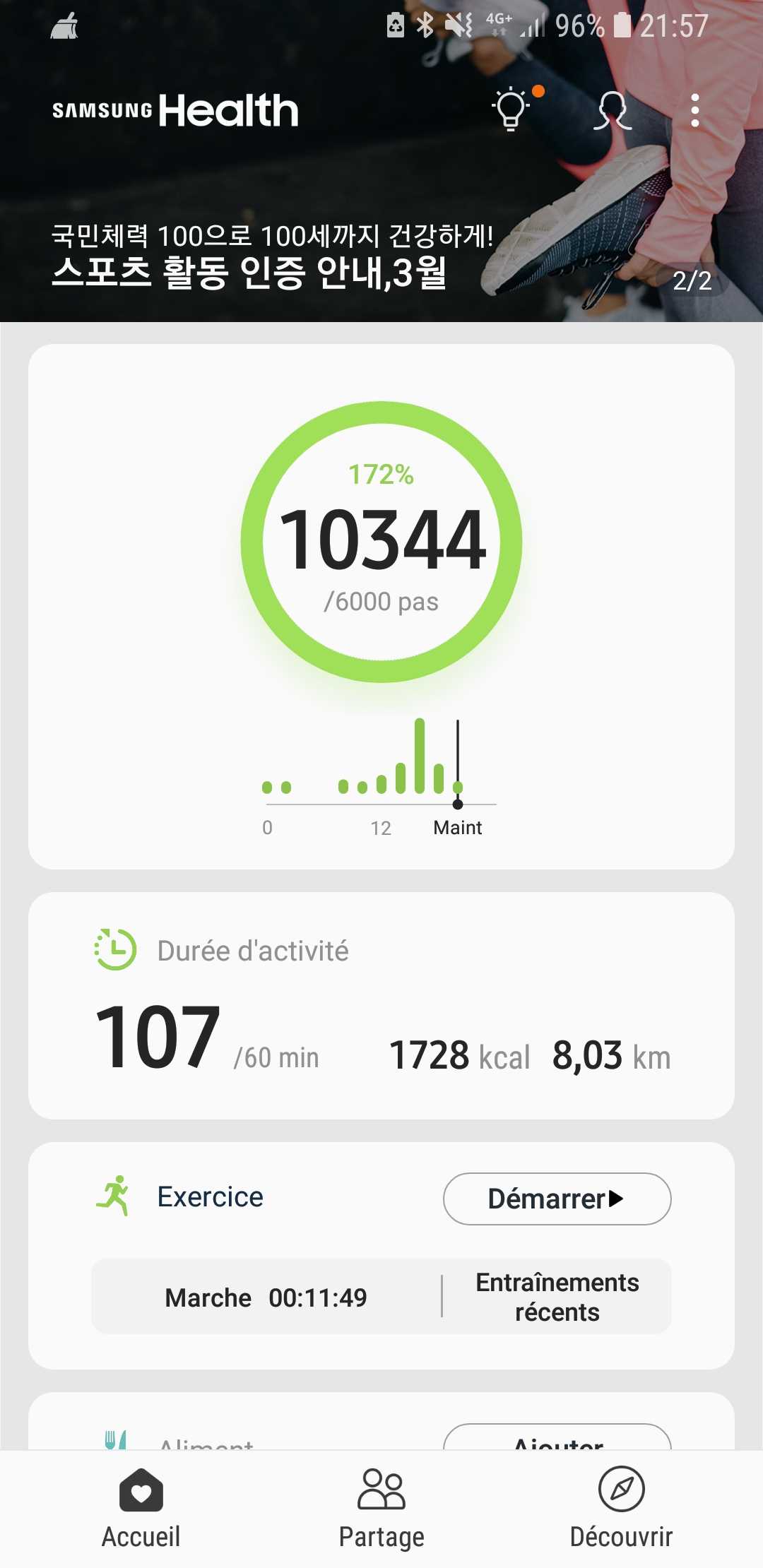Open the 10344 steps card
The image size is (763, 1568).
(x=381, y=606)
